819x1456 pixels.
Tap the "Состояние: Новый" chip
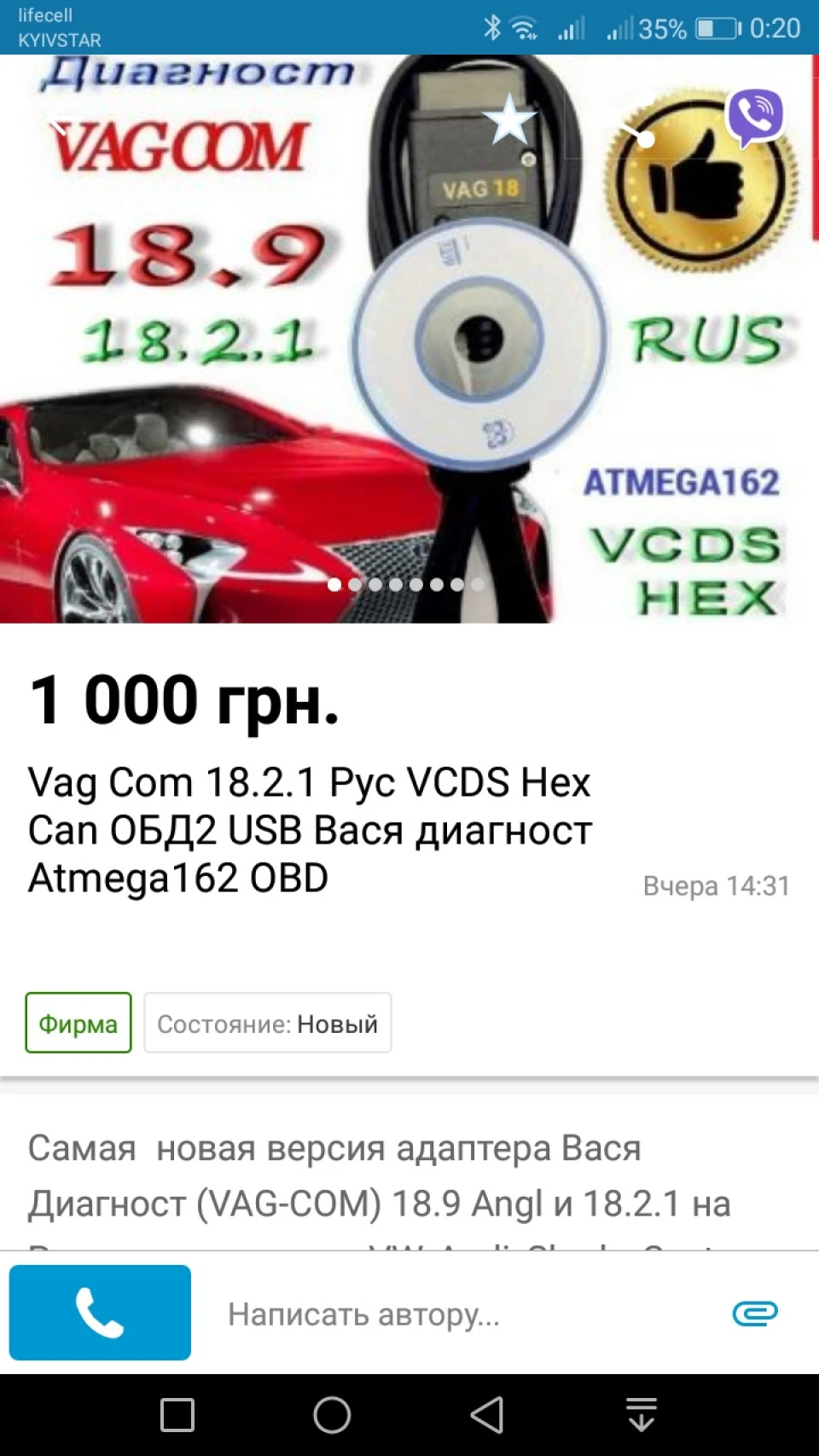(x=268, y=1023)
